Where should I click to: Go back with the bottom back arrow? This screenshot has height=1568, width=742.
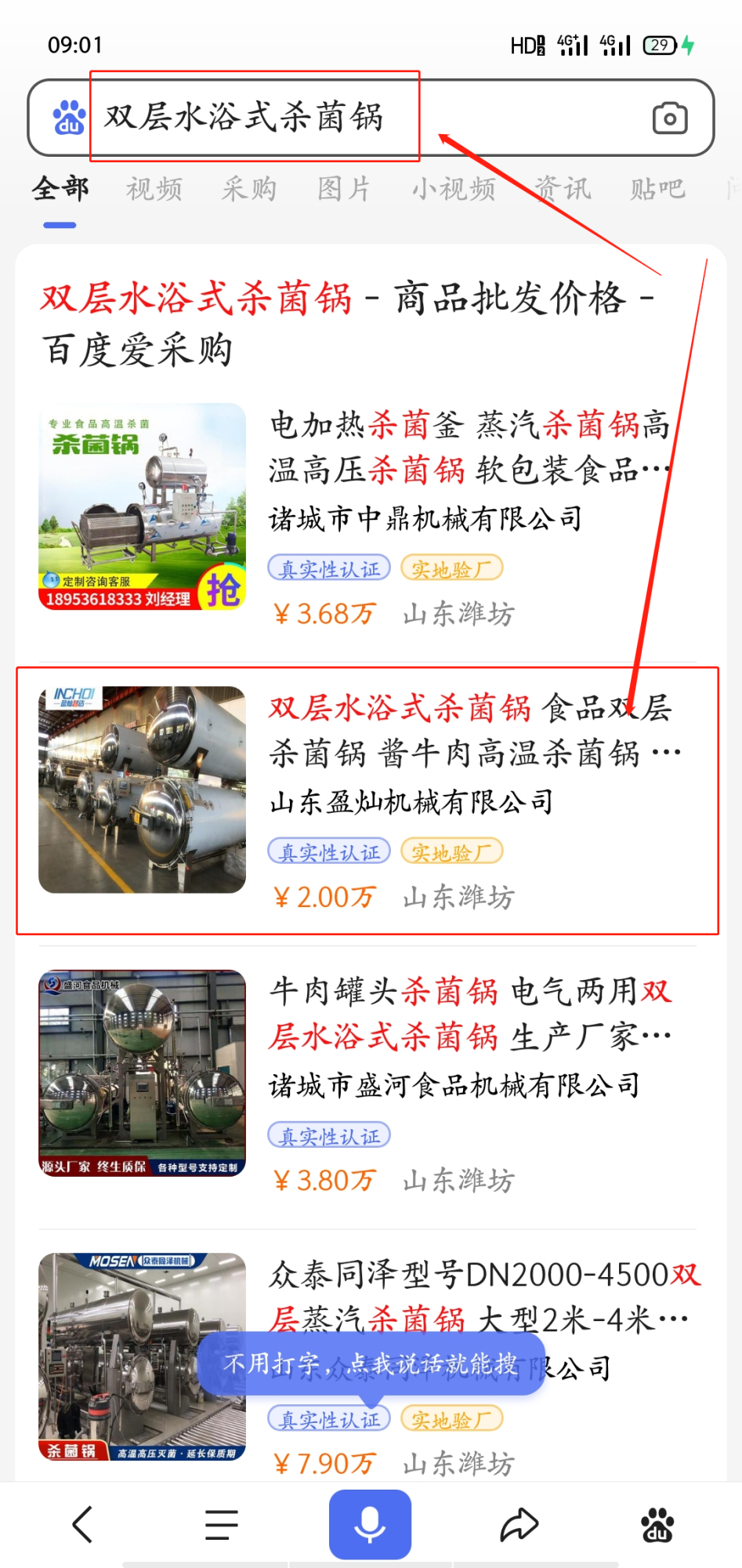point(82,1524)
